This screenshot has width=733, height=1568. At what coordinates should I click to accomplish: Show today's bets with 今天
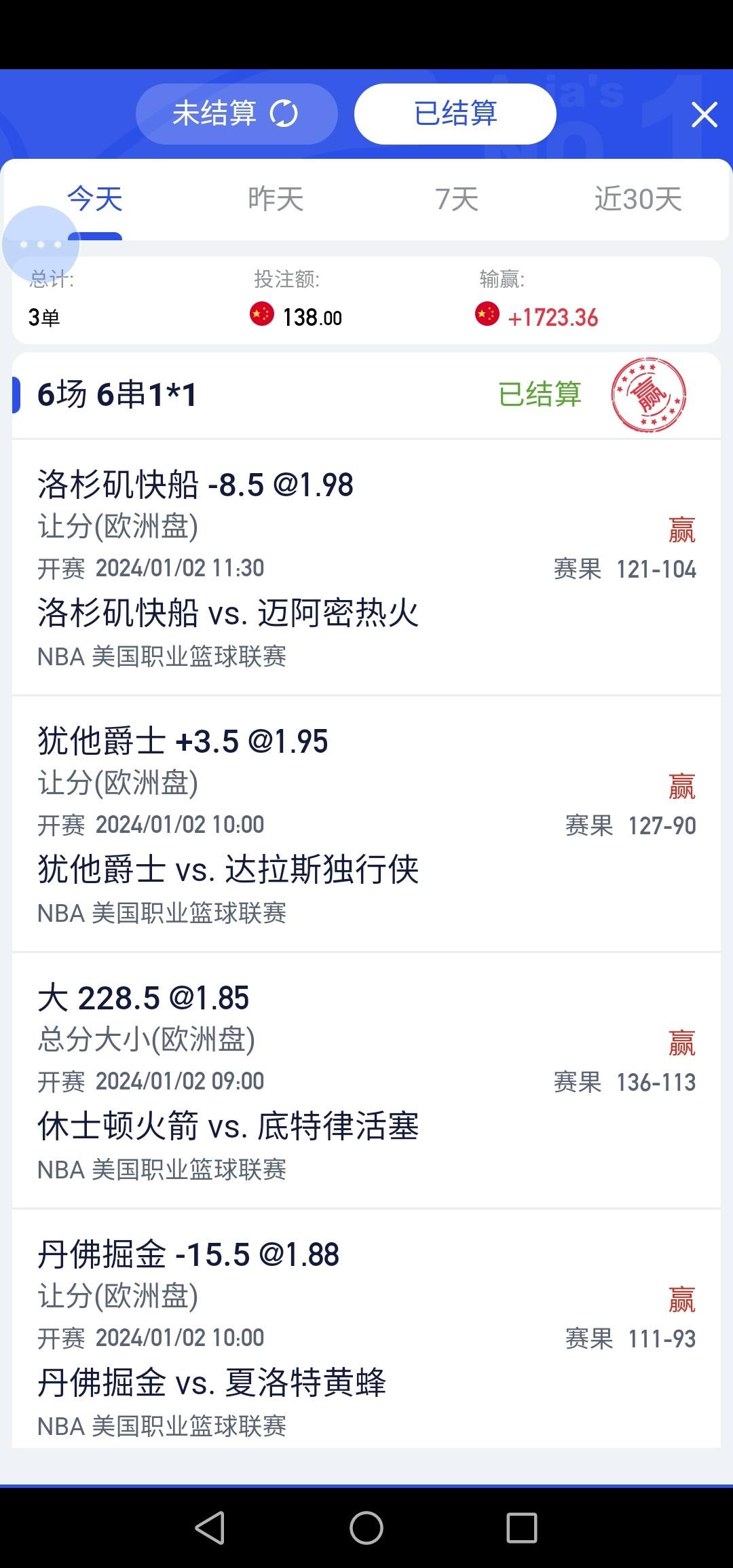94,199
